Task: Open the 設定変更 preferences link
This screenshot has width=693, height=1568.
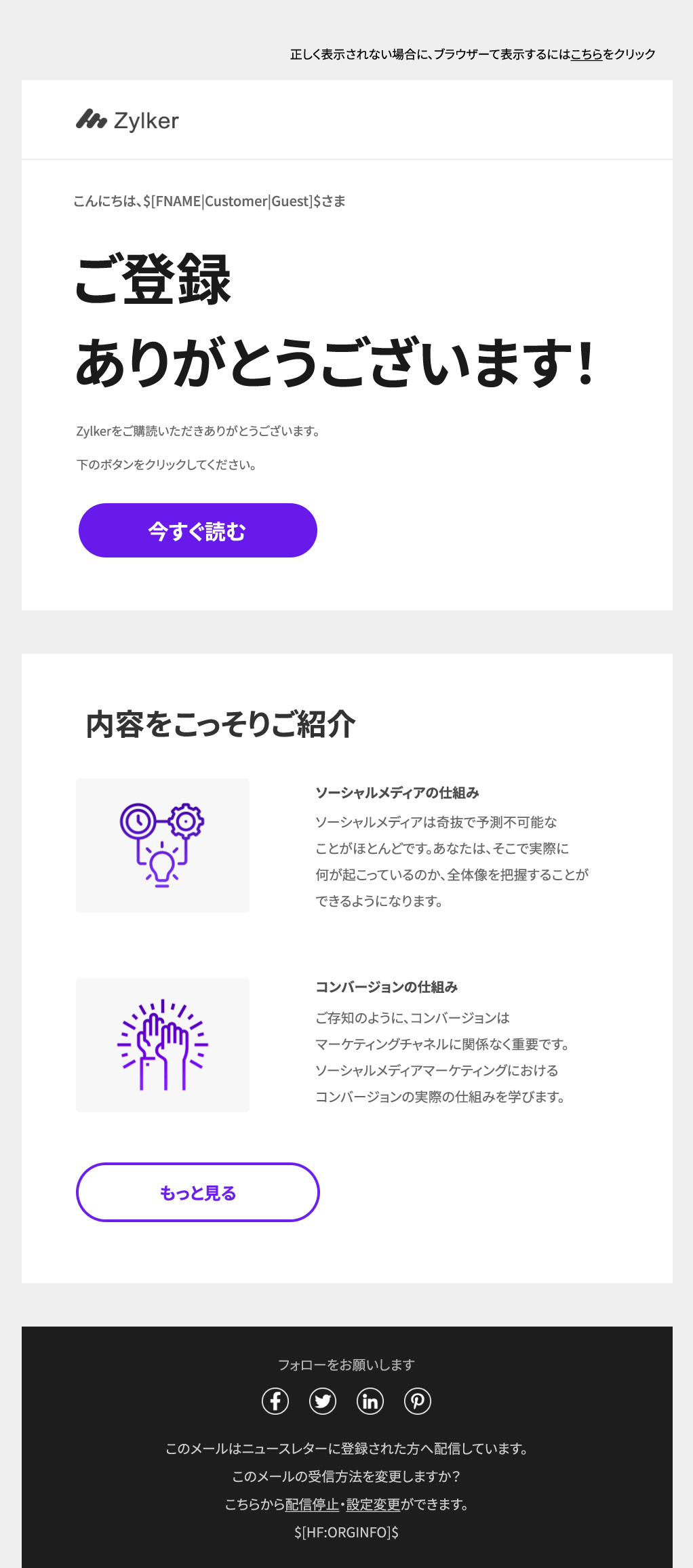Action: 373,1504
